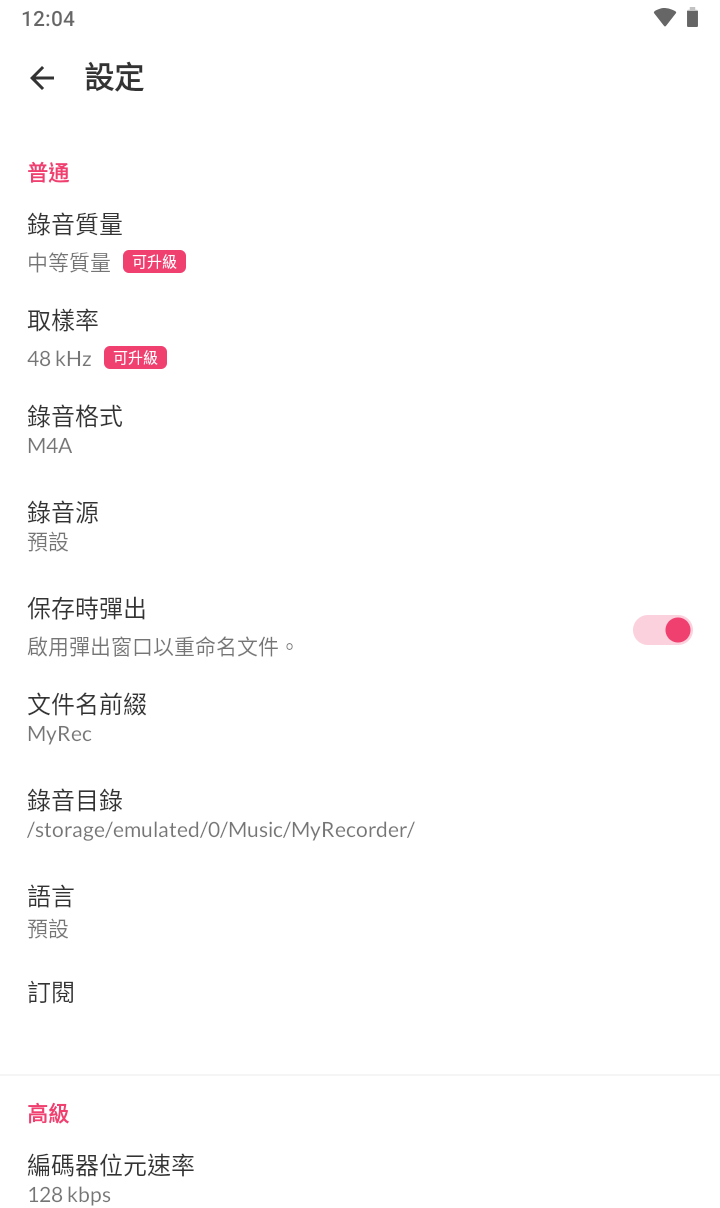The width and height of the screenshot is (720, 1208).
Task: Disable the 保存時彈出 switch
Action: coord(662,630)
